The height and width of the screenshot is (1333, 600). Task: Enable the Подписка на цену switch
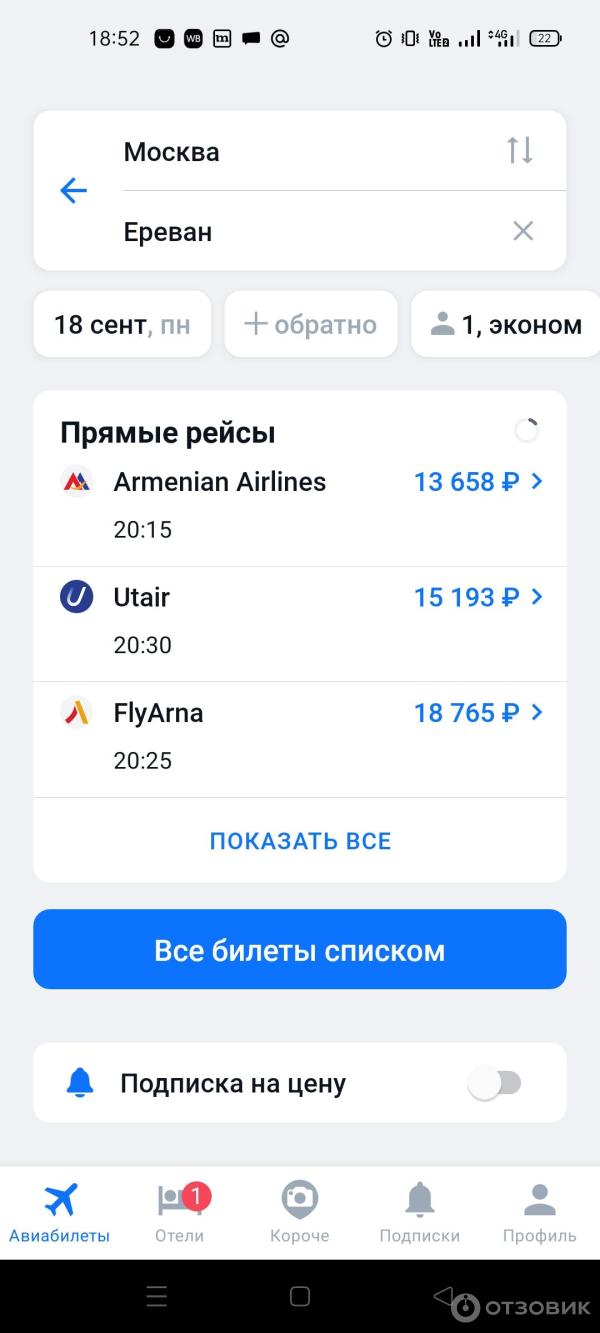pos(495,1083)
